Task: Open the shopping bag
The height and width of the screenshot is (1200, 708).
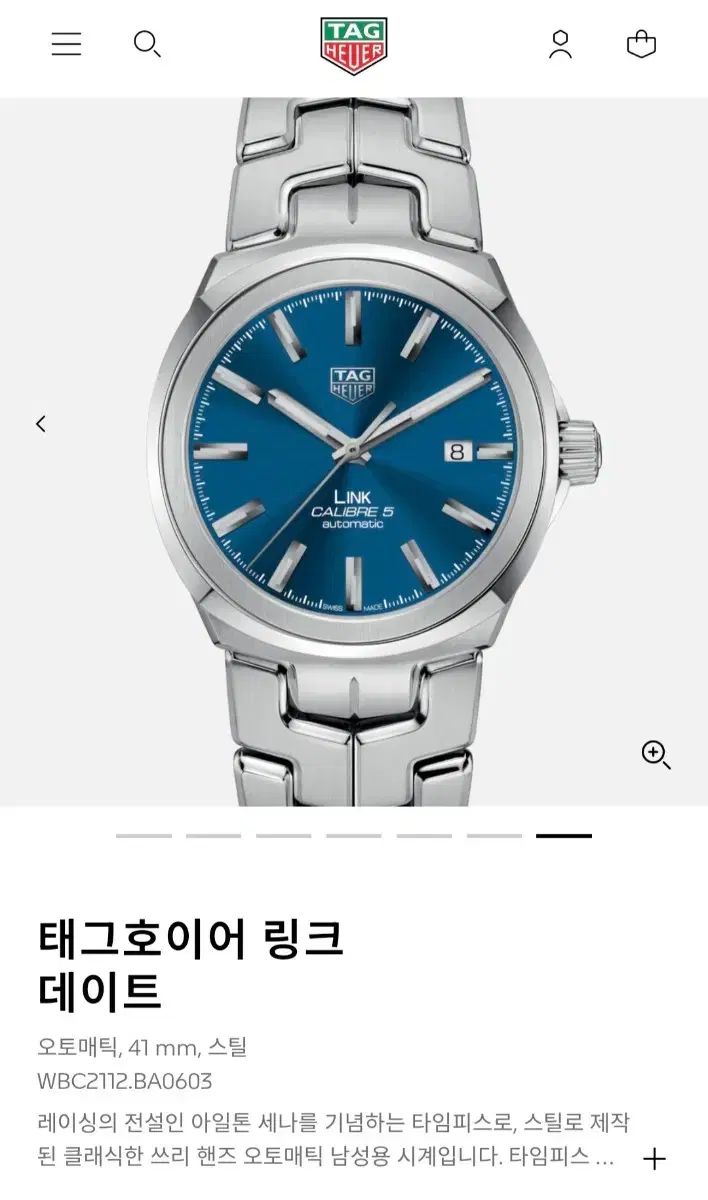Action: click(x=641, y=44)
